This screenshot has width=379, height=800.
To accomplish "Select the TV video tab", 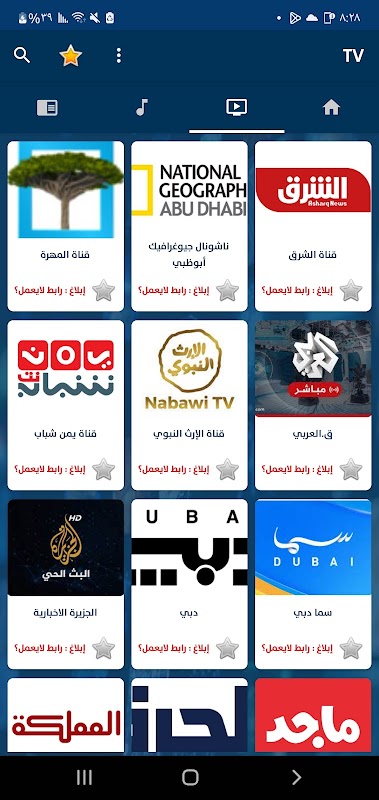I will point(236,107).
